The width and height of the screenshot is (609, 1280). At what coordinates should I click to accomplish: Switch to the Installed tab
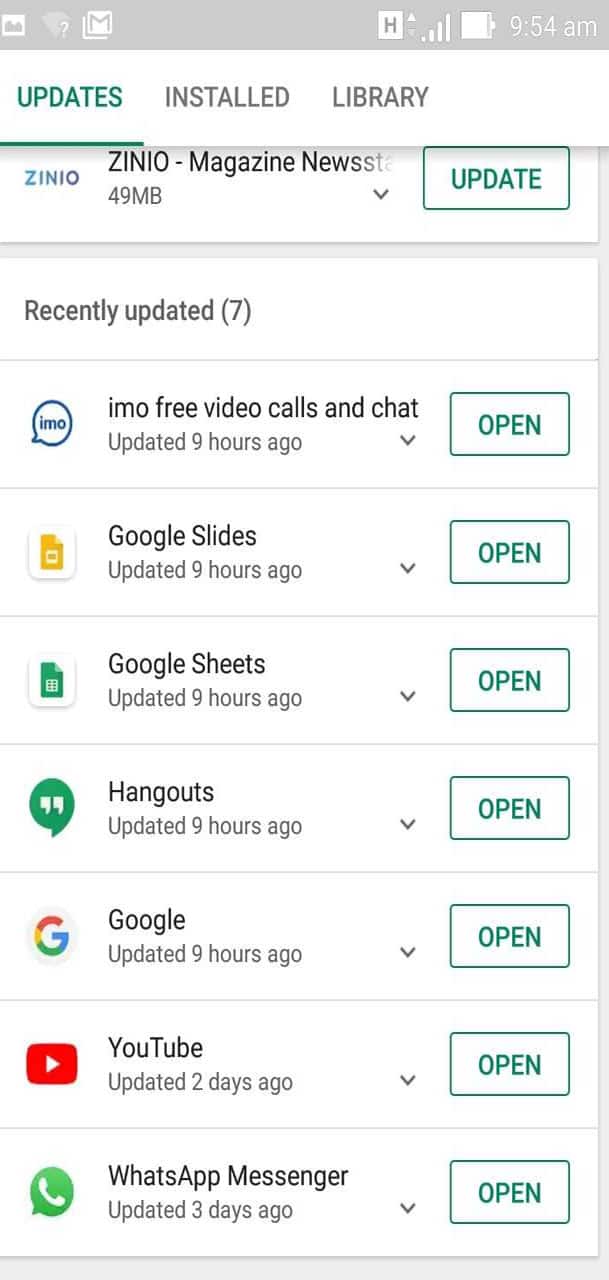[227, 97]
